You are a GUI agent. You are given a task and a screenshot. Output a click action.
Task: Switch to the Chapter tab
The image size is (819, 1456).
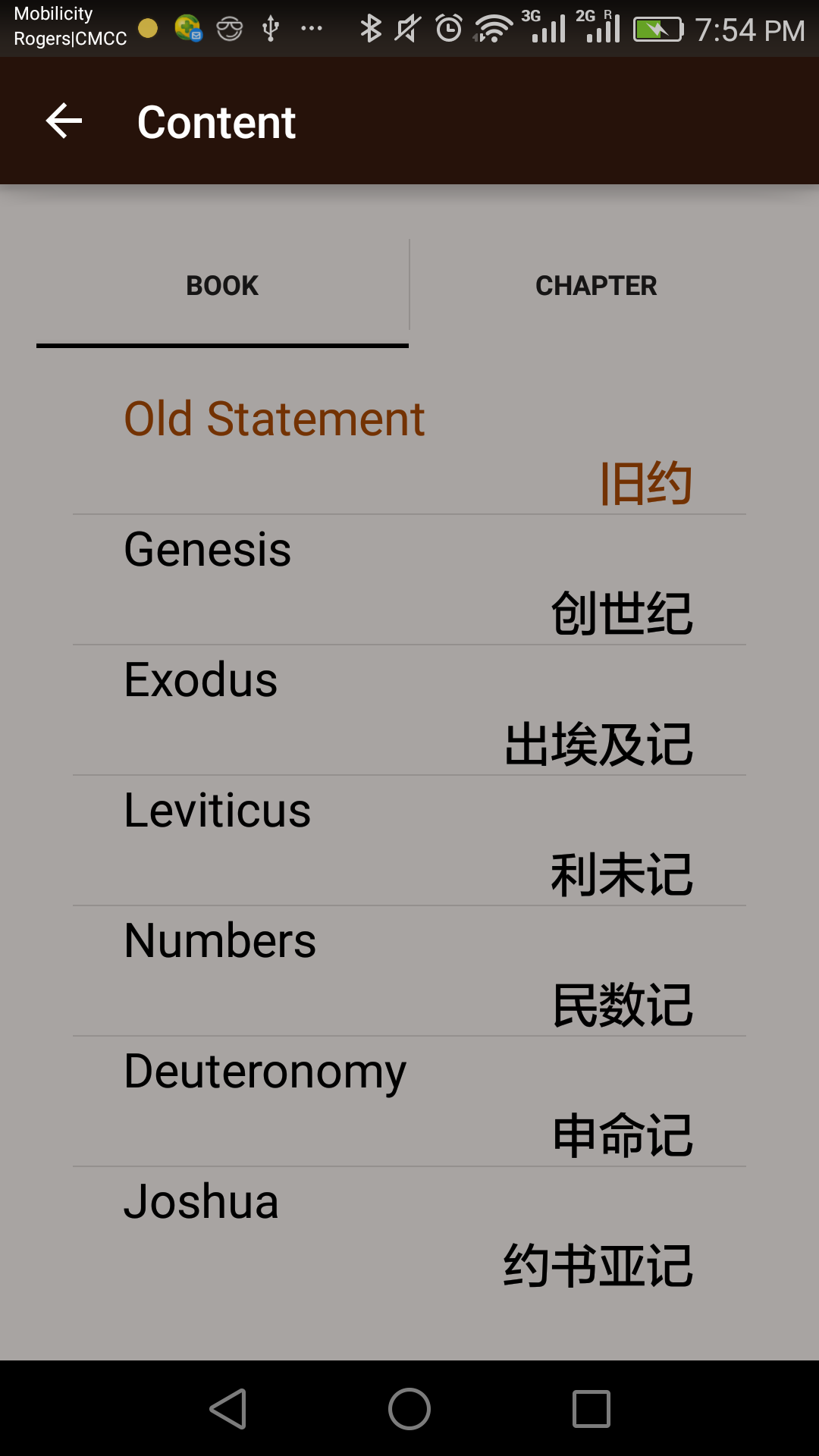coord(596,286)
